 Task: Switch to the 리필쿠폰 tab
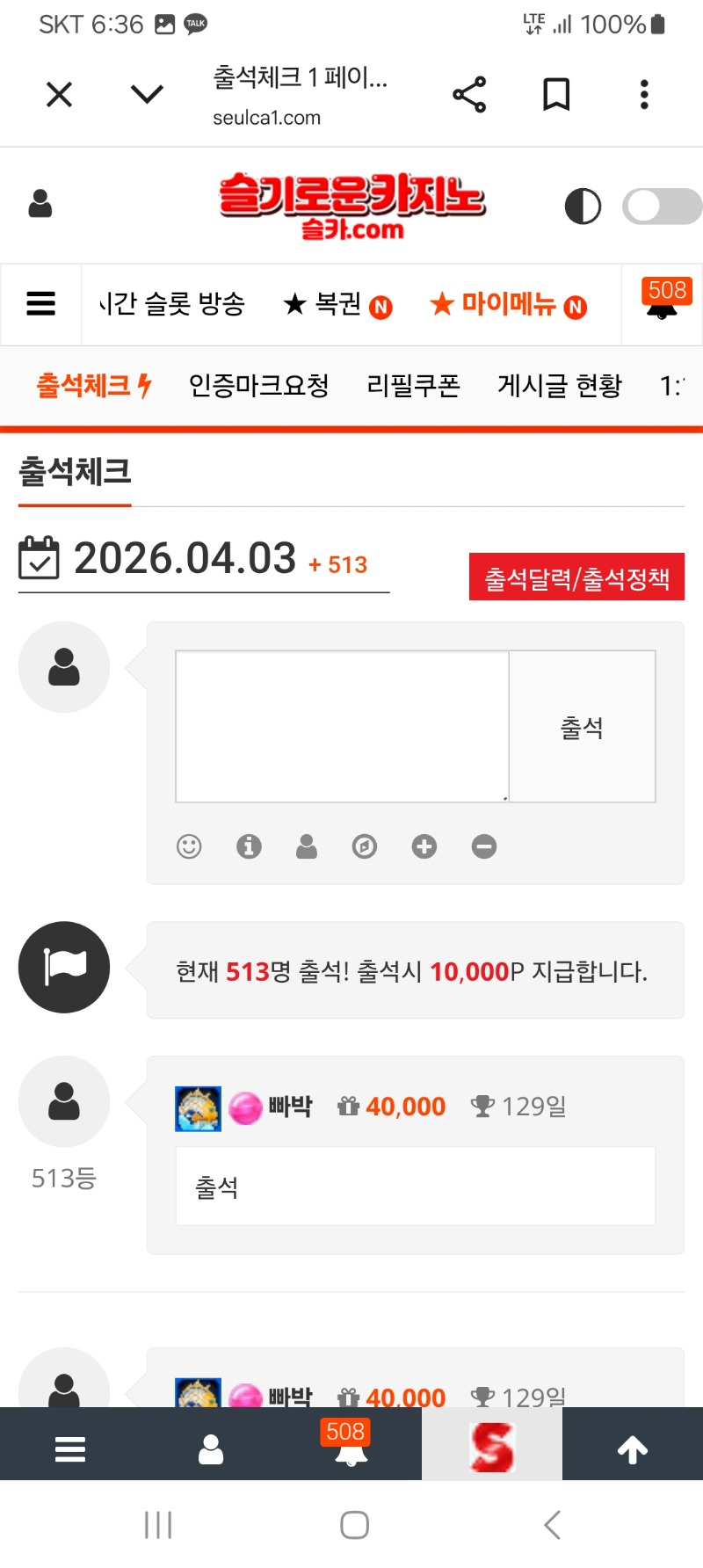(x=413, y=385)
